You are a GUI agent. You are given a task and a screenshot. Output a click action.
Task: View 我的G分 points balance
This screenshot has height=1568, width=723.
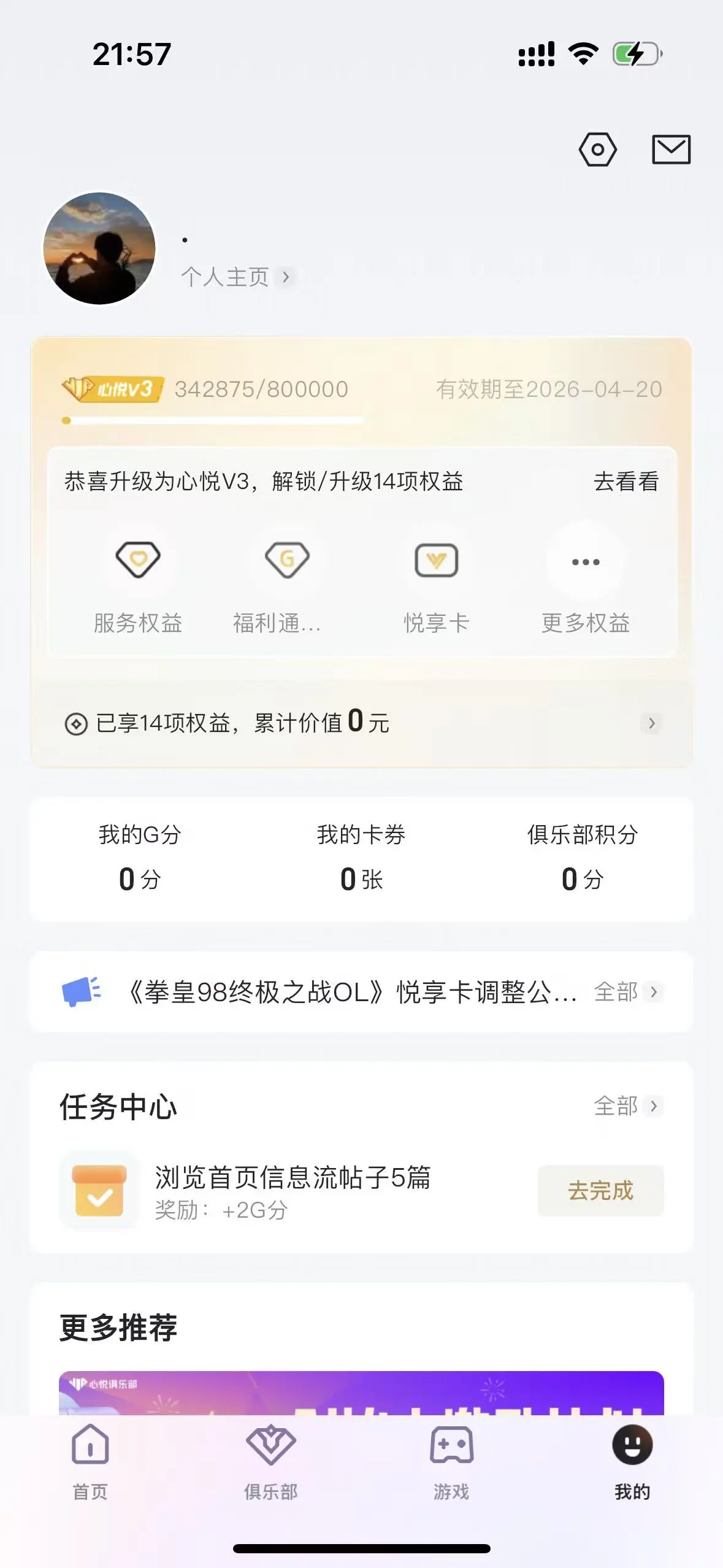[x=140, y=859]
